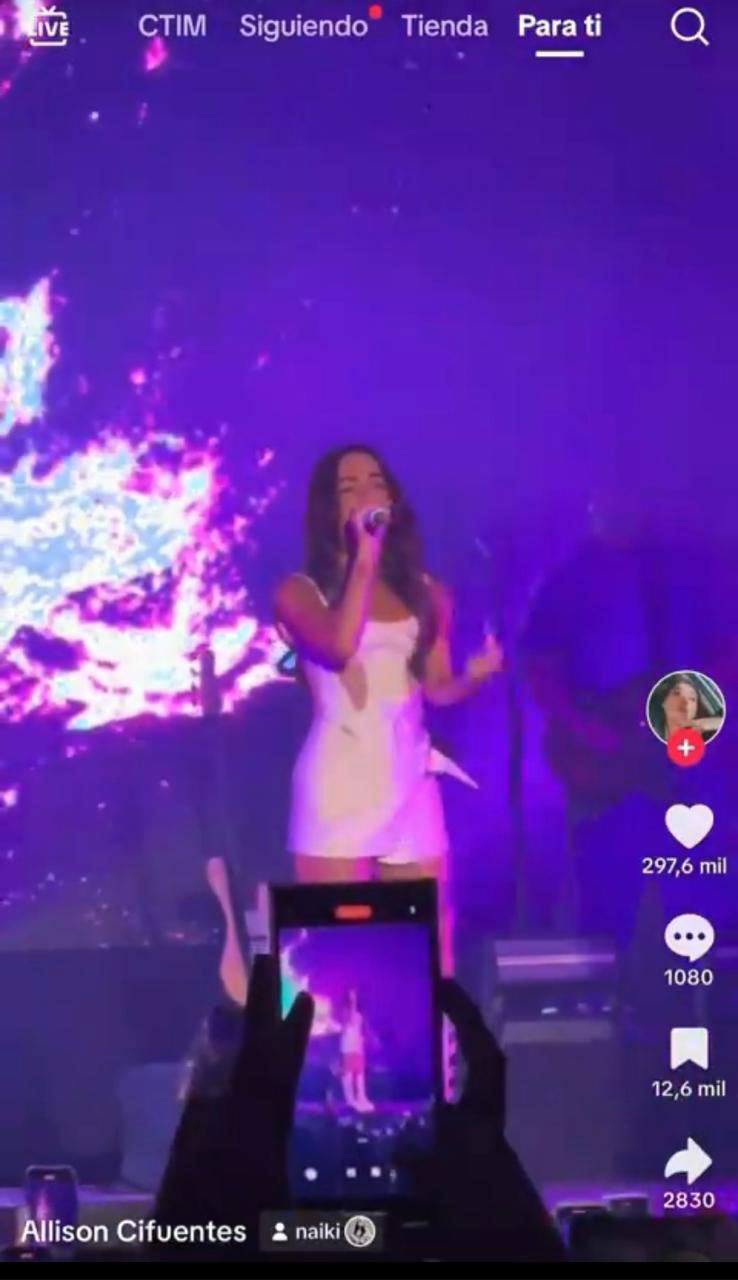Image resolution: width=738 pixels, height=1280 pixels.
Task: Open the search magnifier
Action: coord(689,27)
